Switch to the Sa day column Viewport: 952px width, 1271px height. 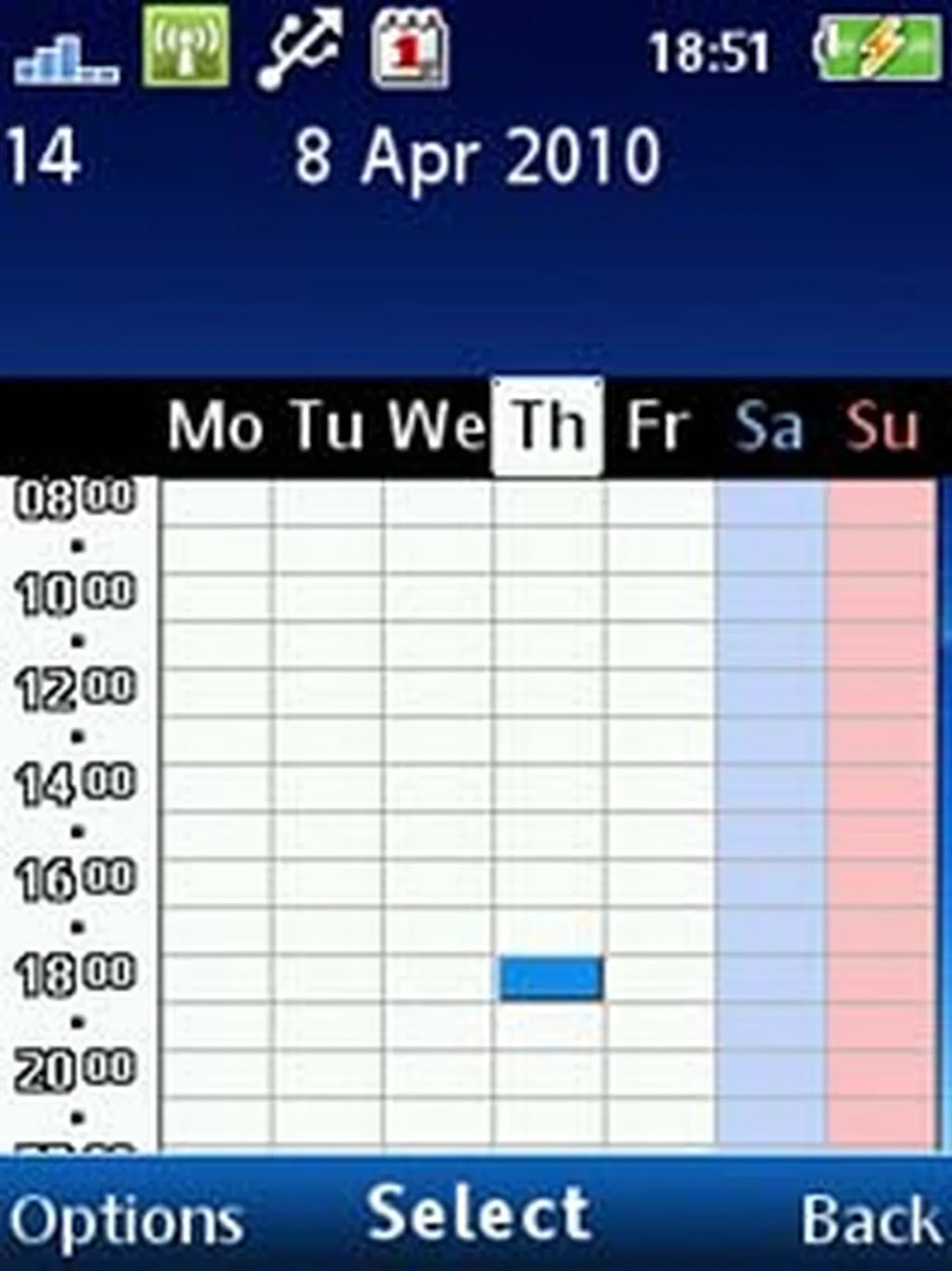click(x=769, y=427)
